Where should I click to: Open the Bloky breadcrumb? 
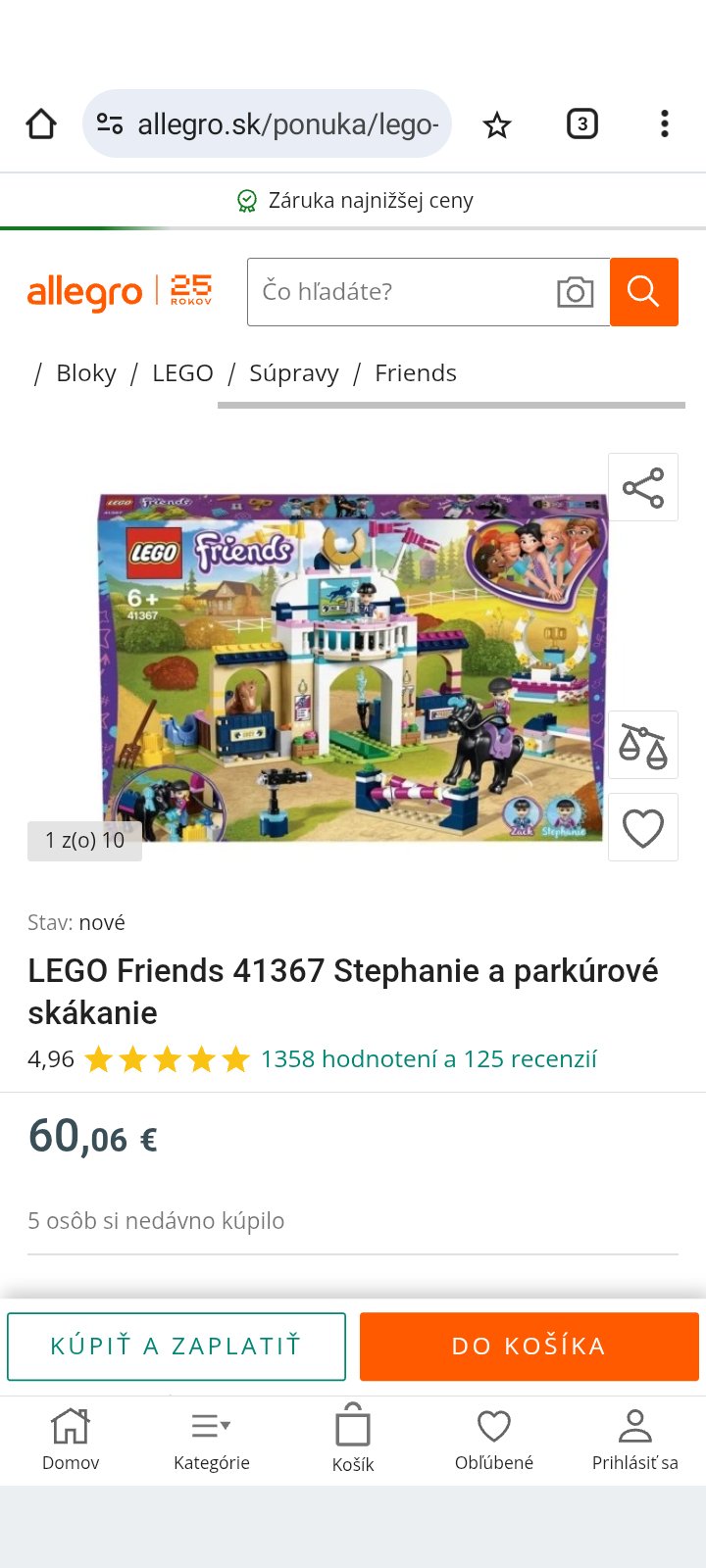(86, 373)
